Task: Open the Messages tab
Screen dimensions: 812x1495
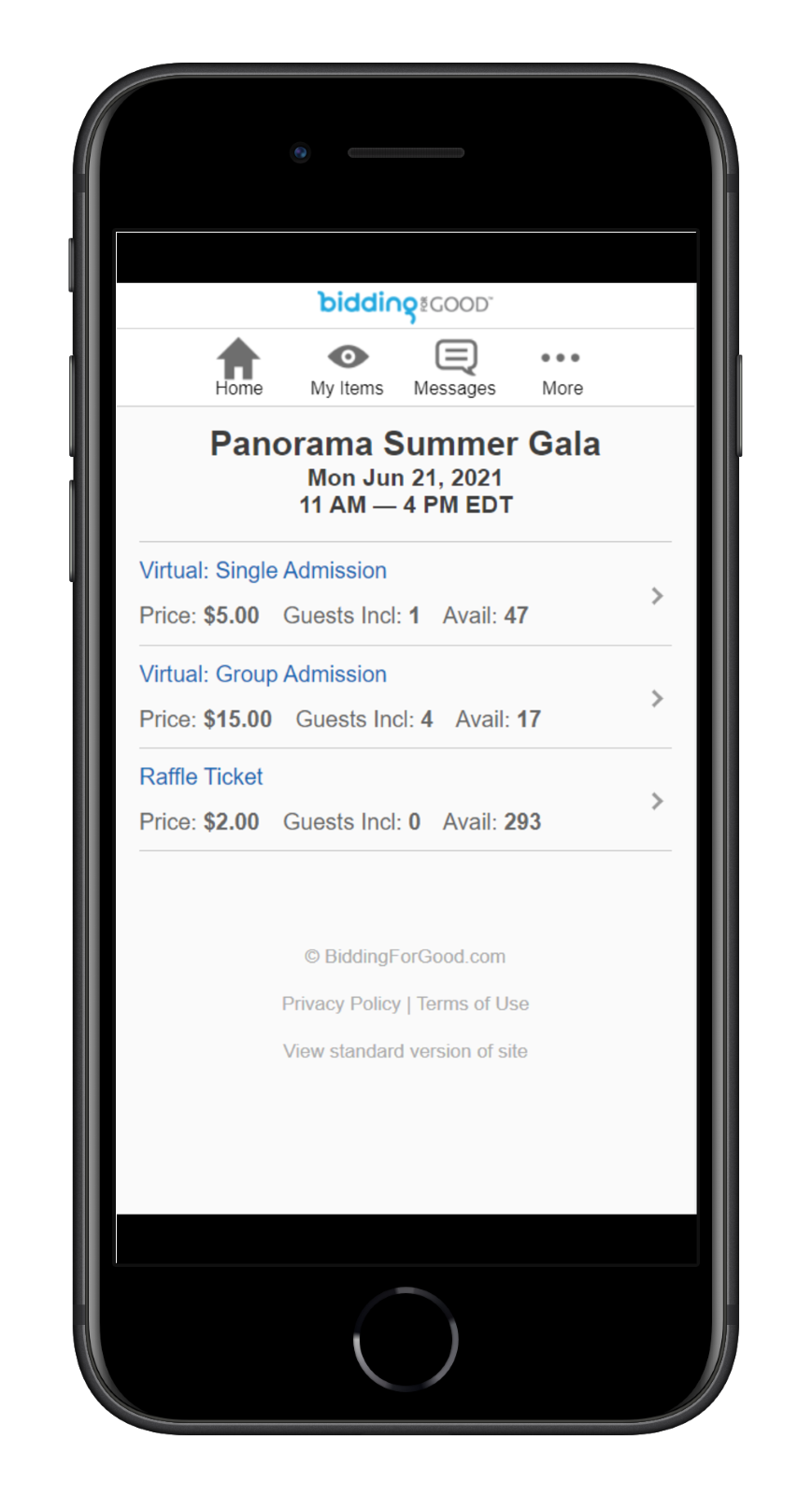Action: click(455, 367)
